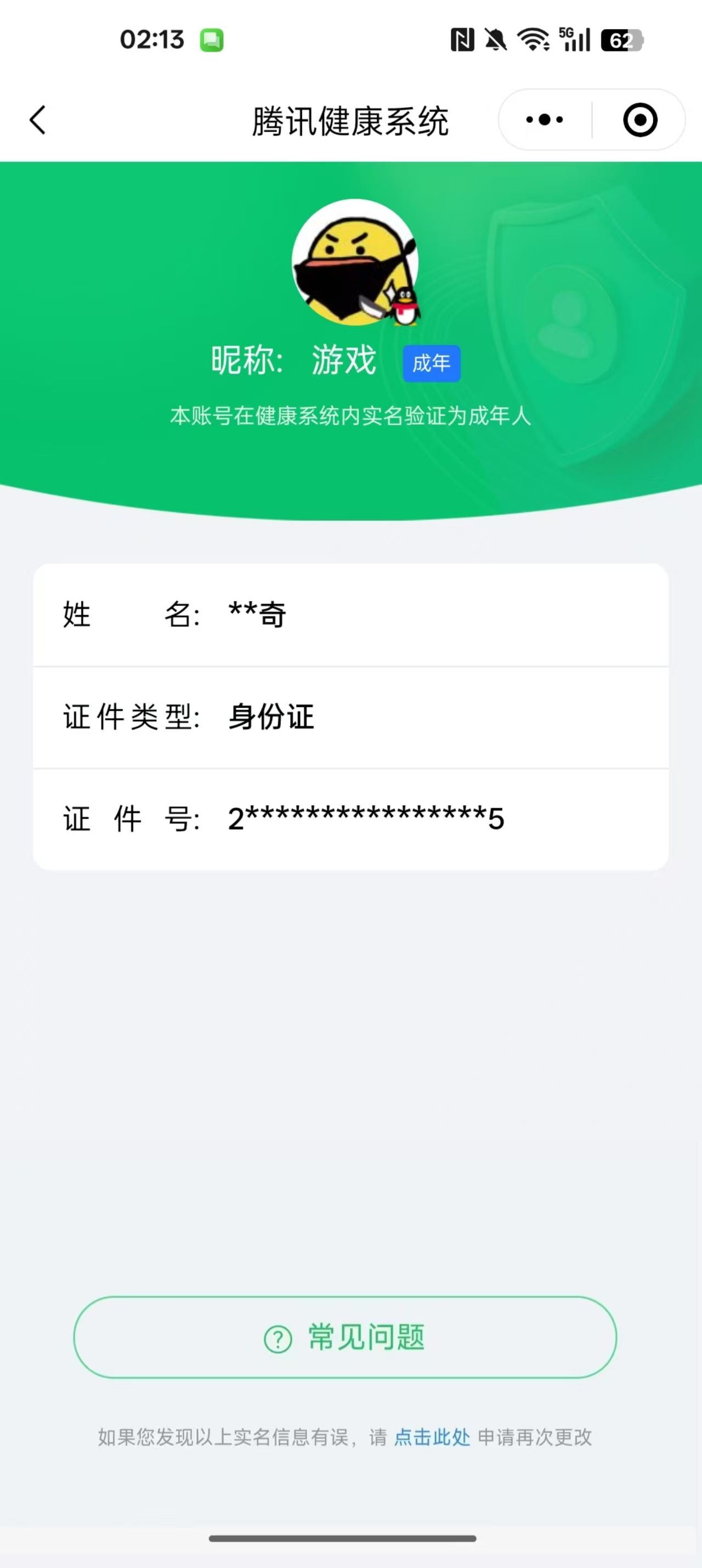Tap the NFC status bar indicator

[462, 40]
